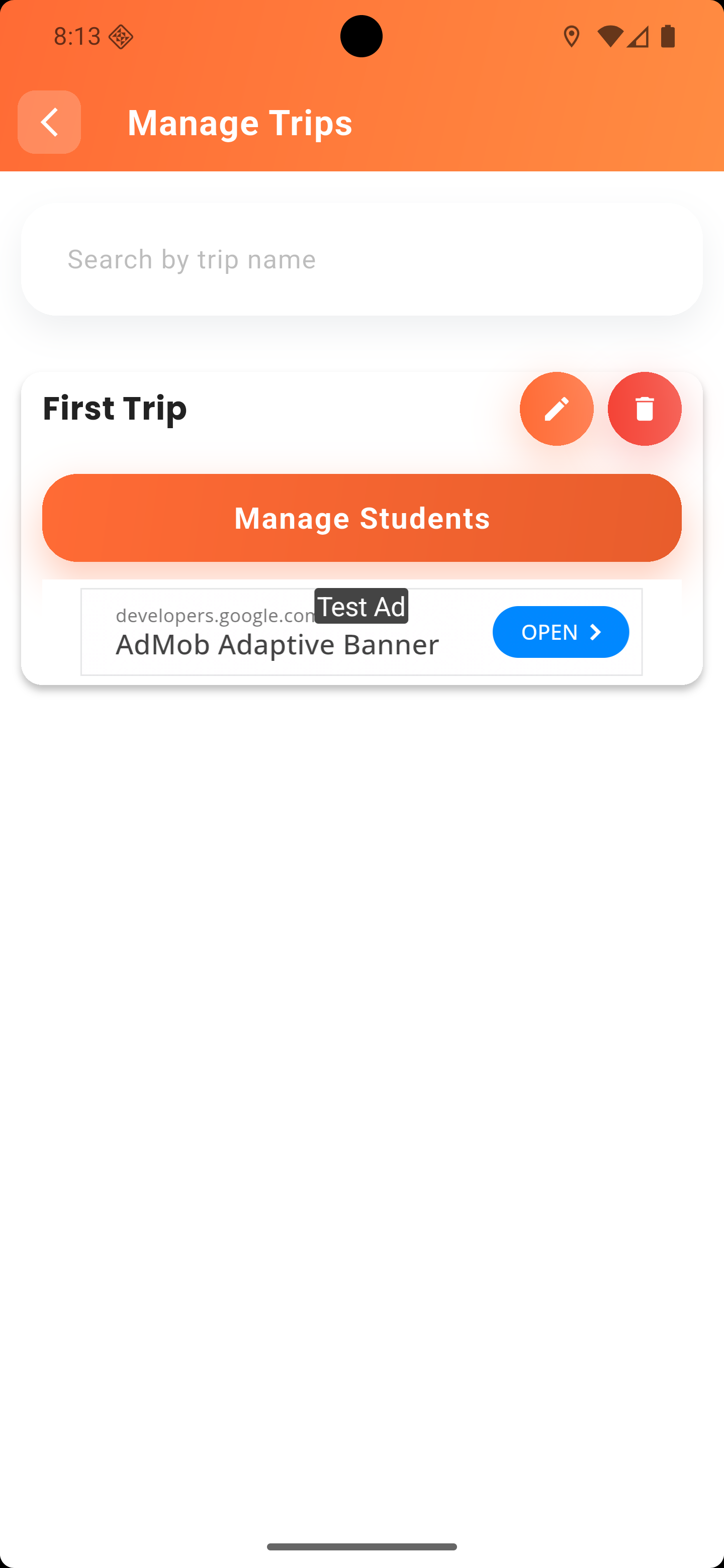This screenshot has width=724, height=1568.
Task: Open the developers.google.com link
Action: 216,616
